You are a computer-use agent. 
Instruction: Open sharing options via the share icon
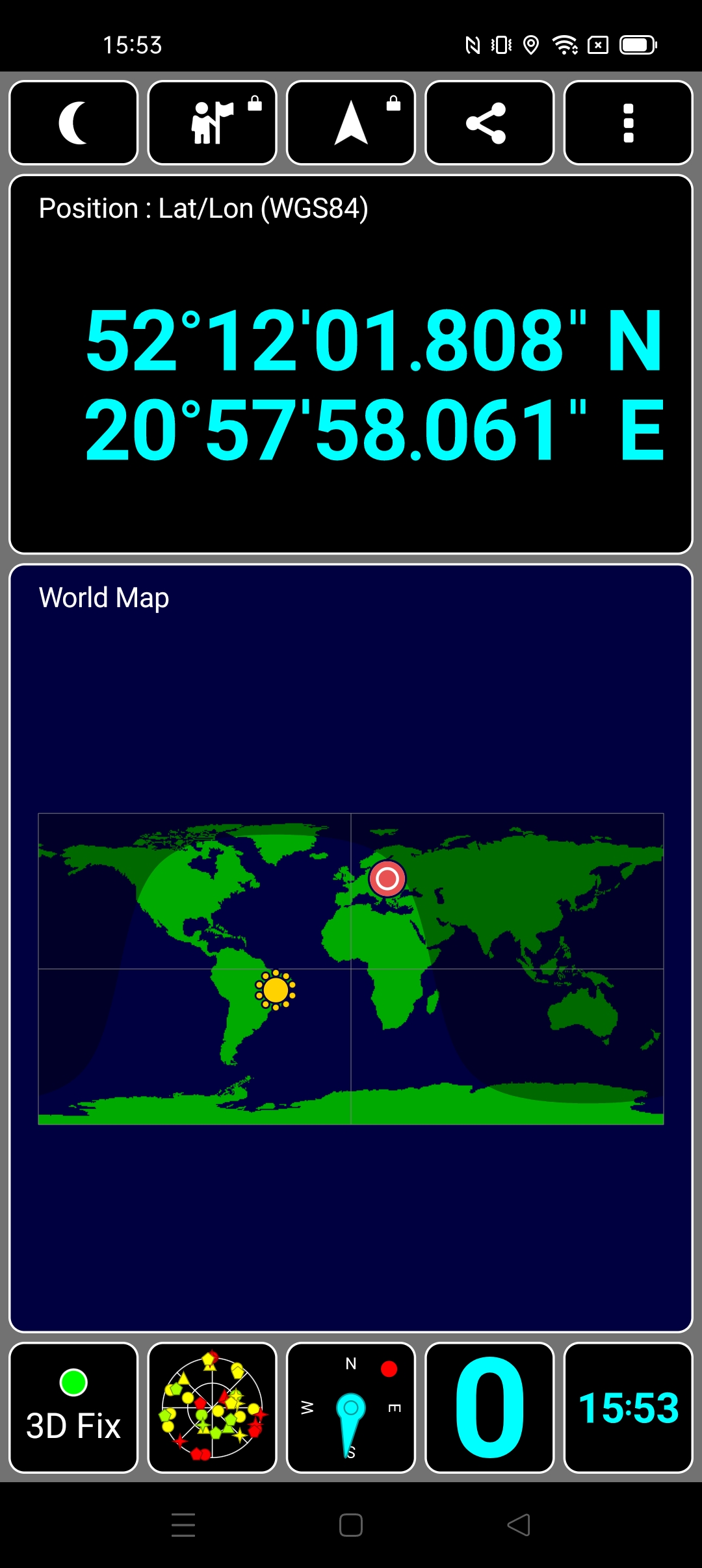click(489, 123)
